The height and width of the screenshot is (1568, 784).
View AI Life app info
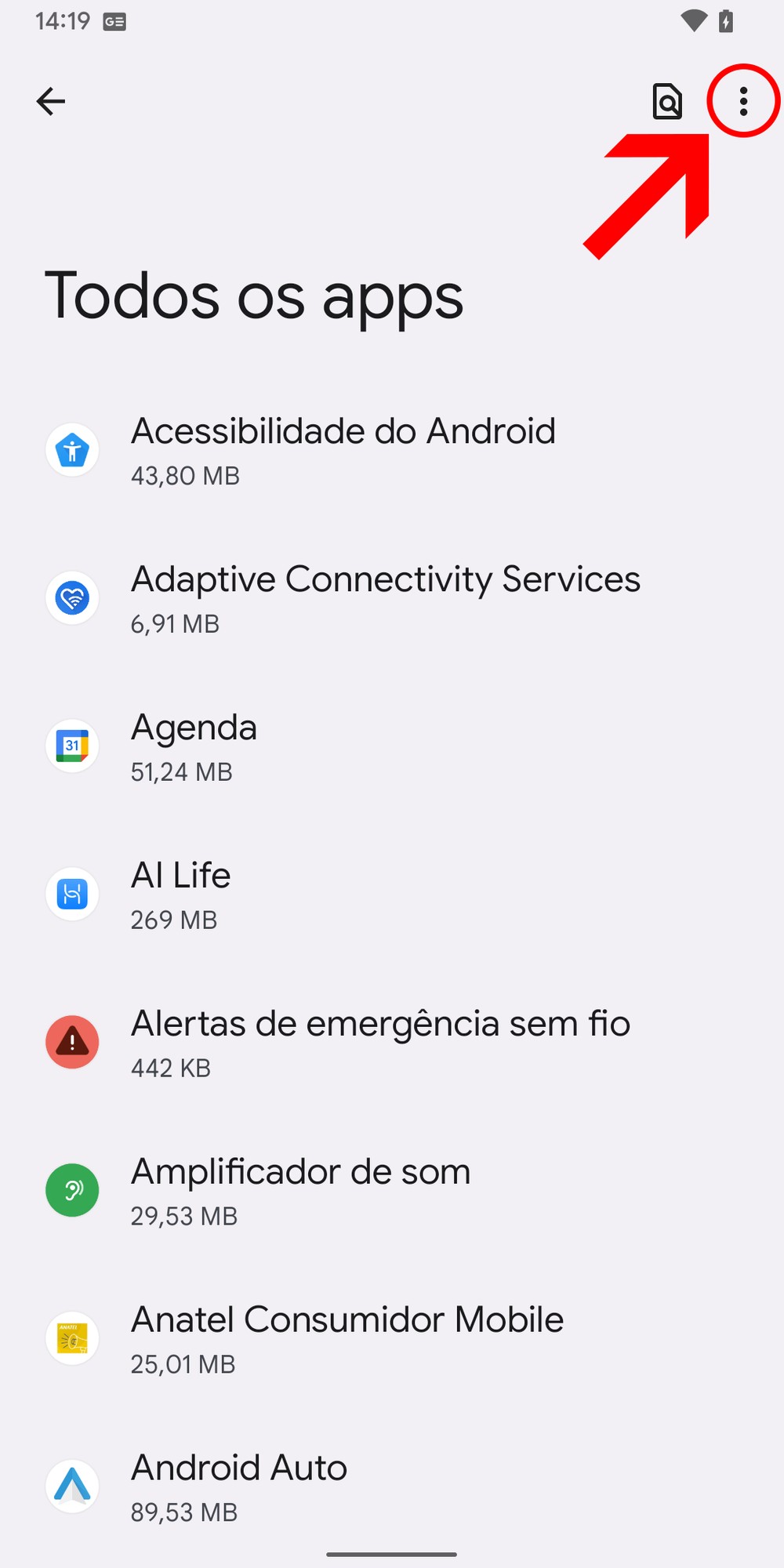pos(180,895)
